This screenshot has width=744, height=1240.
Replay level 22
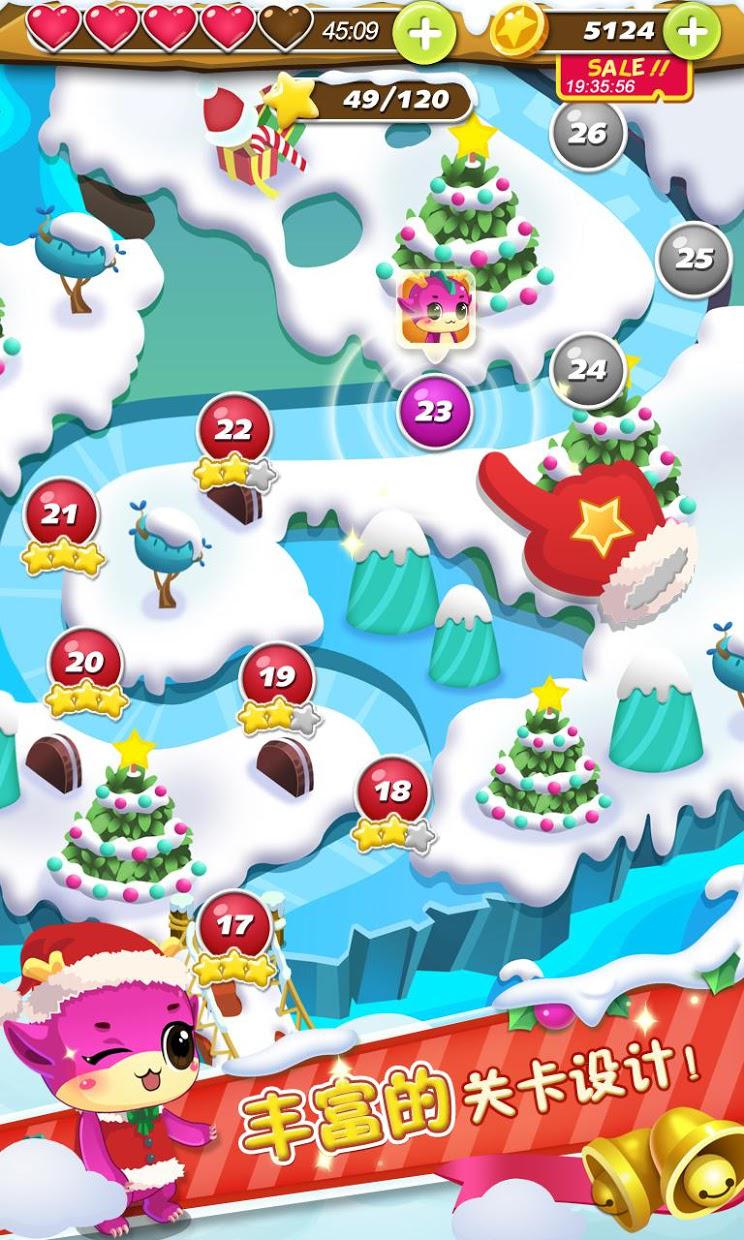tap(234, 430)
